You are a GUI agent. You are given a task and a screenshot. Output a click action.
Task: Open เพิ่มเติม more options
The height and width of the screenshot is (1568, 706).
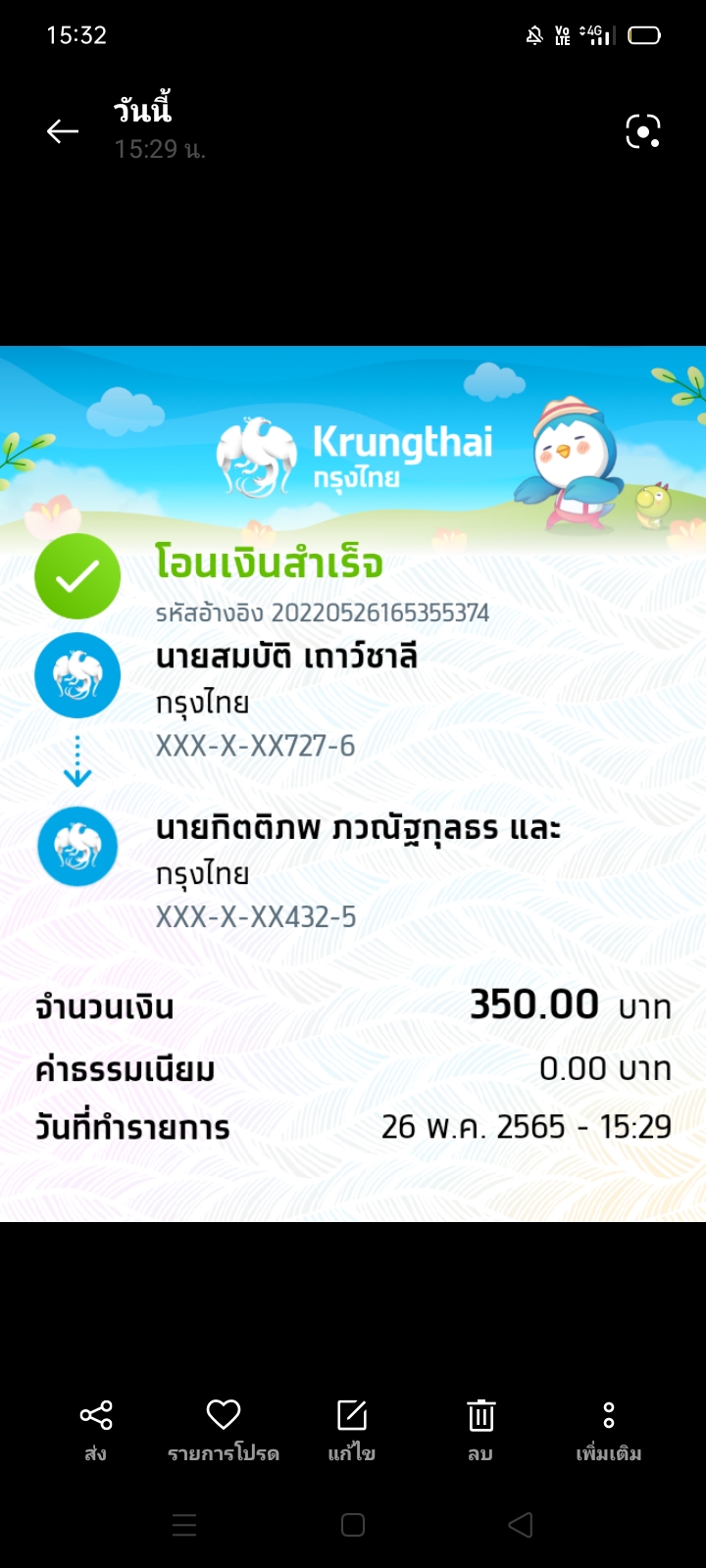pos(609,1429)
